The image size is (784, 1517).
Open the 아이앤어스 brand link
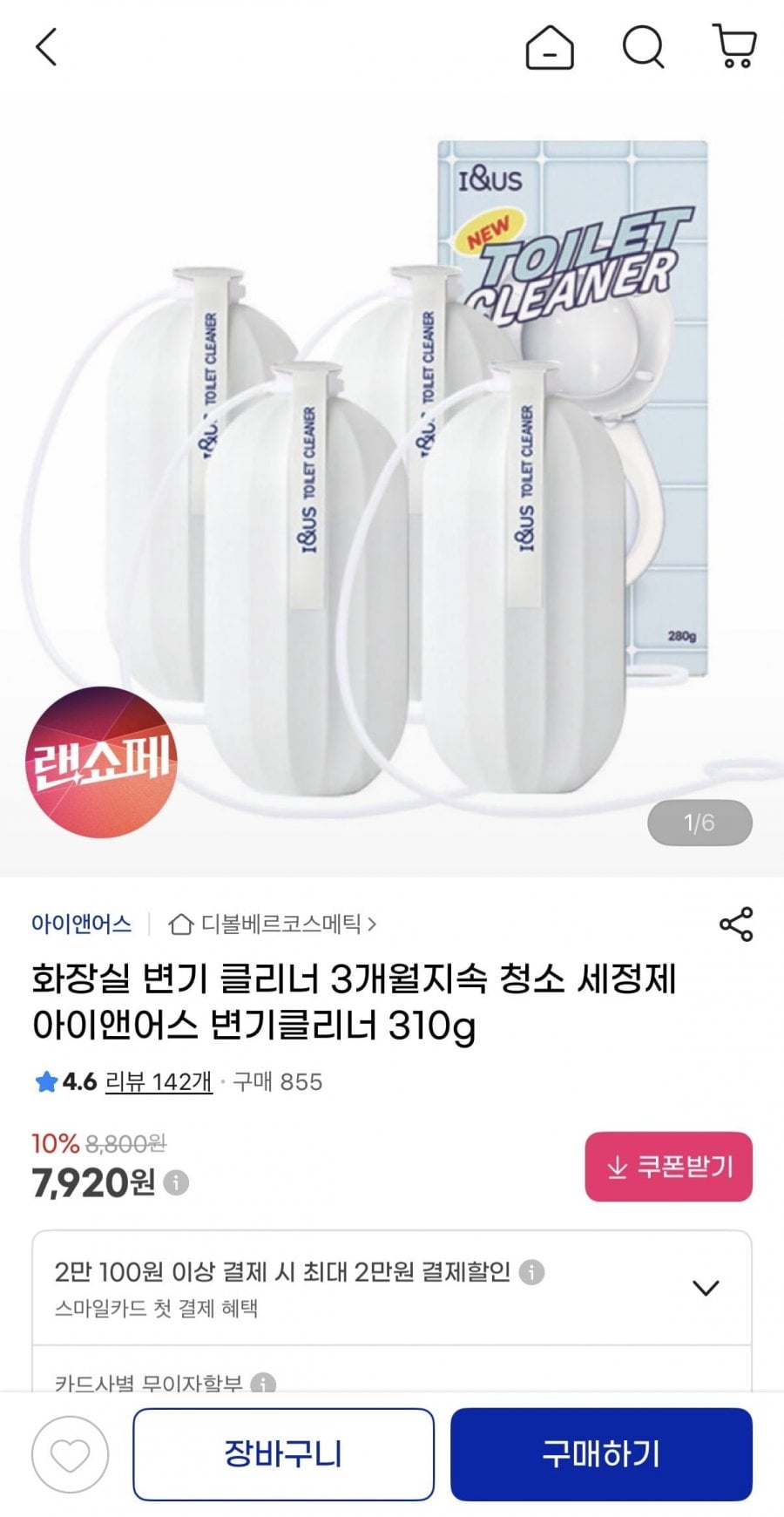[x=81, y=924]
